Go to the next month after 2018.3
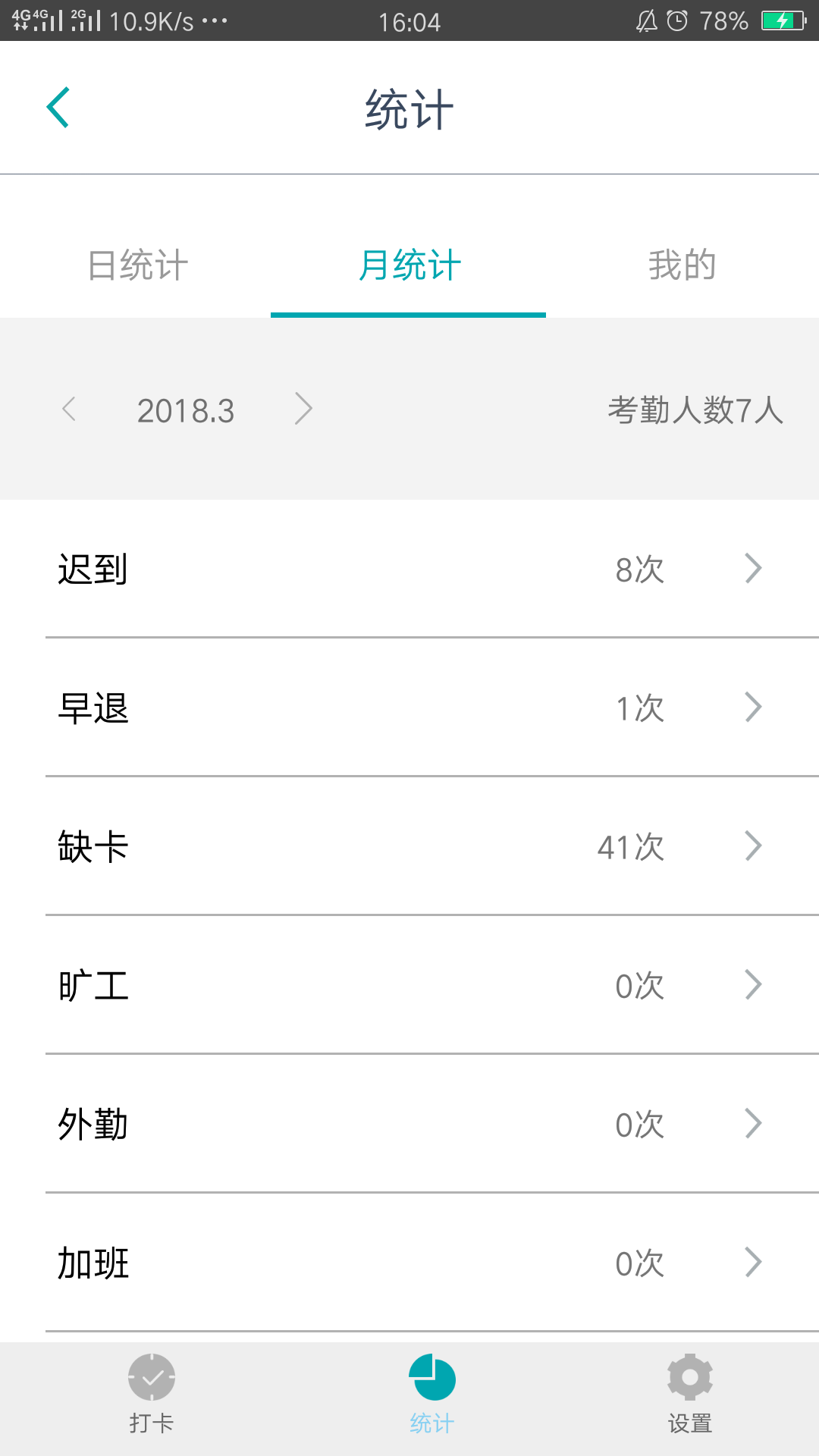The width and height of the screenshot is (819, 1456). coord(303,409)
